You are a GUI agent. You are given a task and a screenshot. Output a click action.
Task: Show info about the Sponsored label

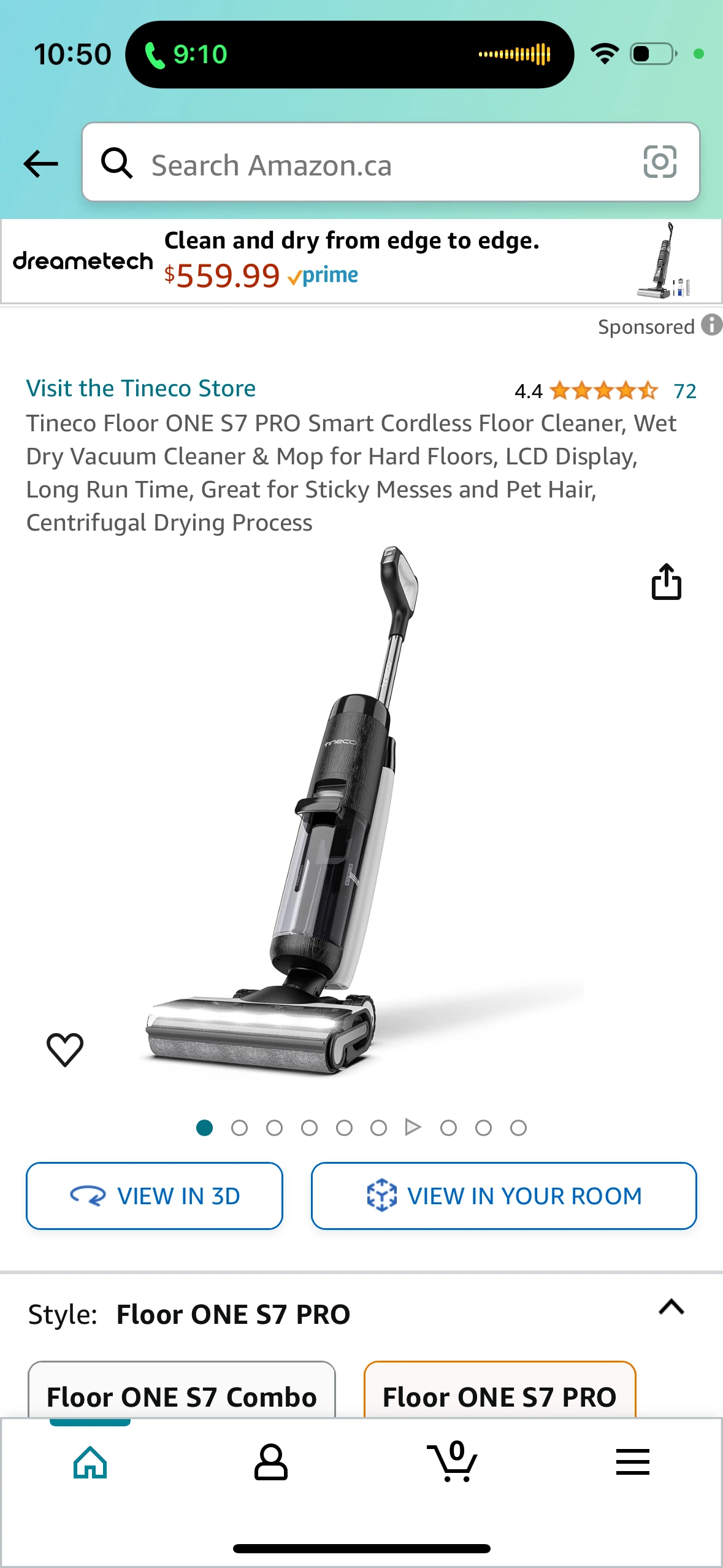711,325
